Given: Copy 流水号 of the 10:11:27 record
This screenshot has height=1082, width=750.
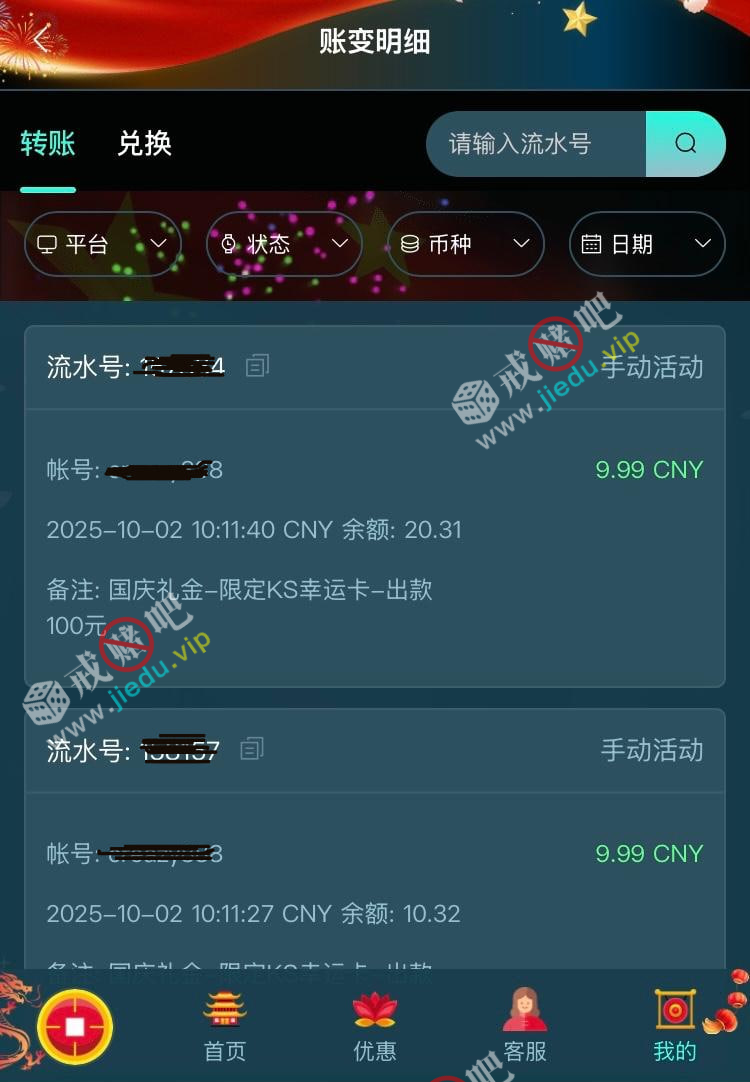Looking at the screenshot, I should click(252, 749).
